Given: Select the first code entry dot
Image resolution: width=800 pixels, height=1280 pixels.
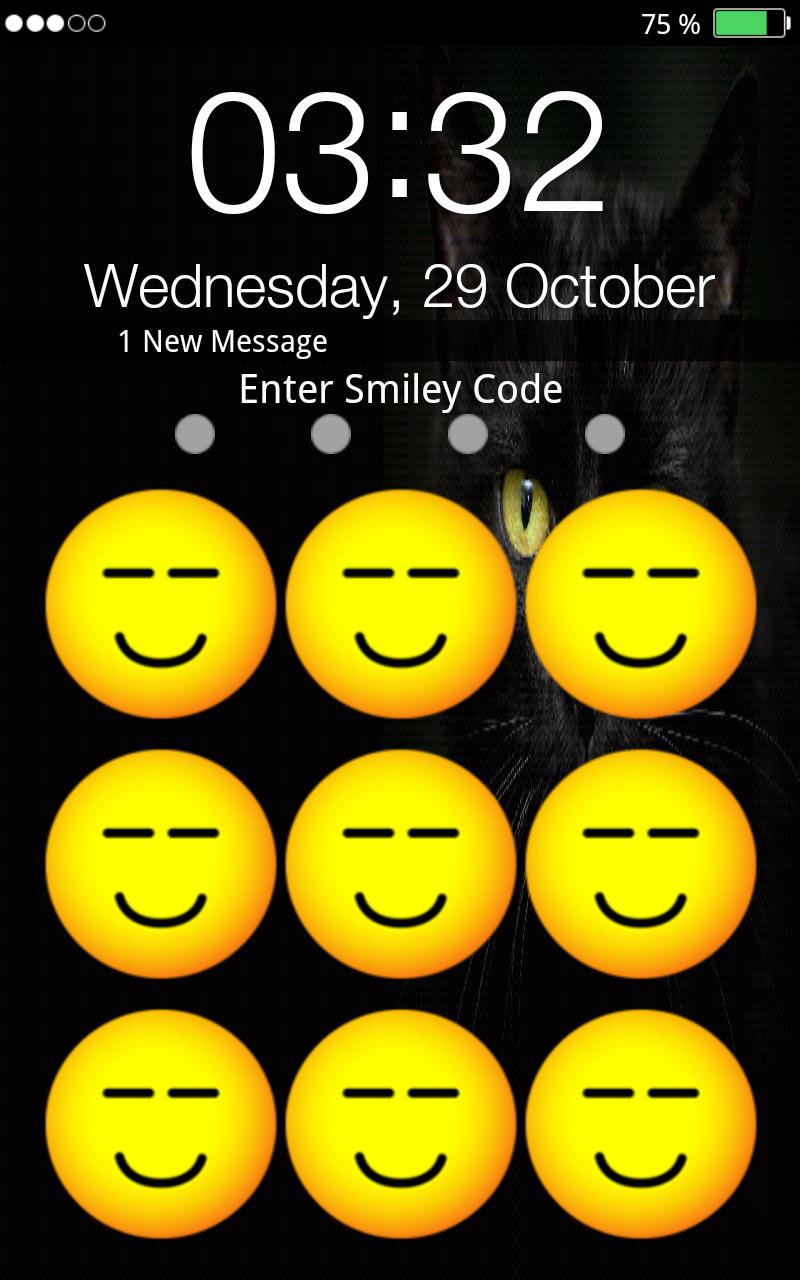Looking at the screenshot, I should click(x=194, y=434).
